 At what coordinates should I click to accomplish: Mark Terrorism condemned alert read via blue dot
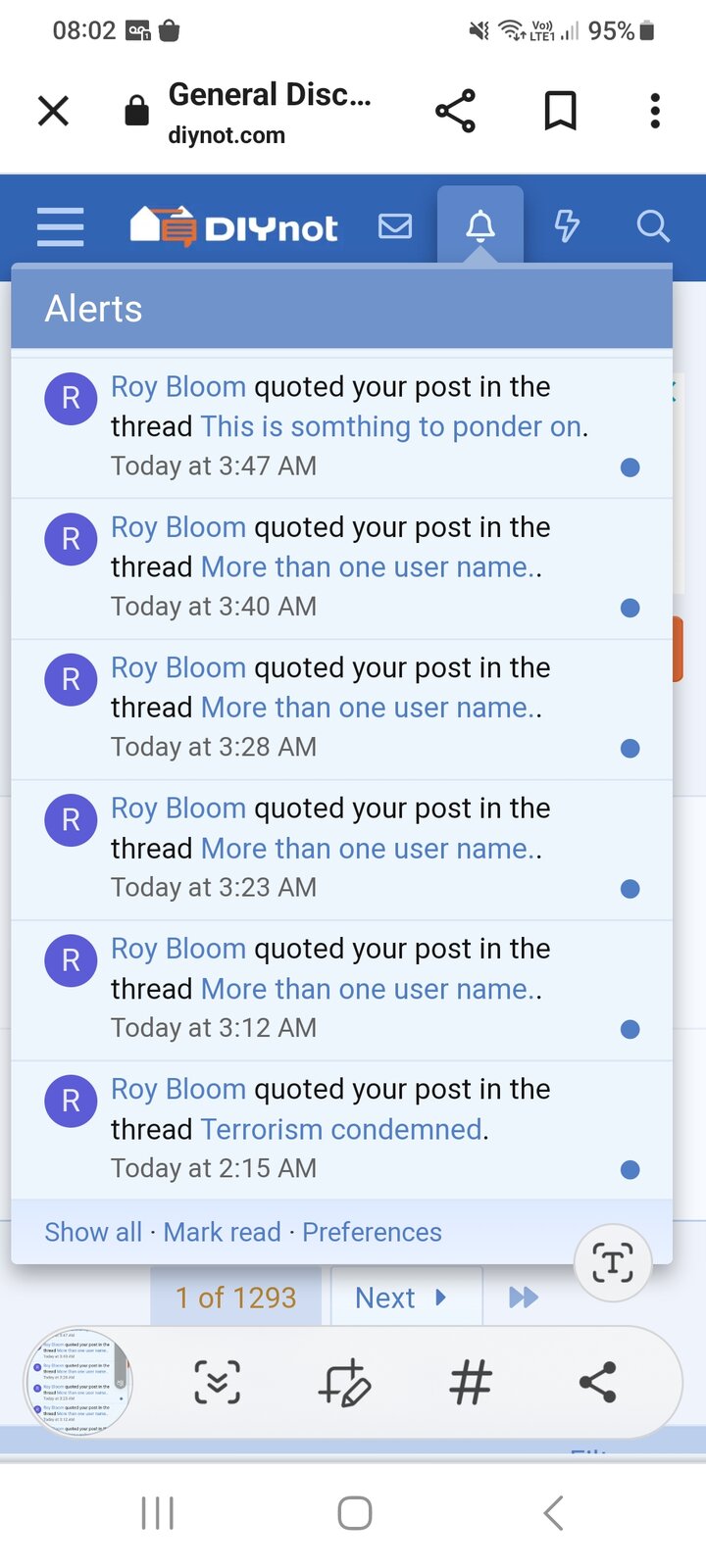tap(630, 1169)
